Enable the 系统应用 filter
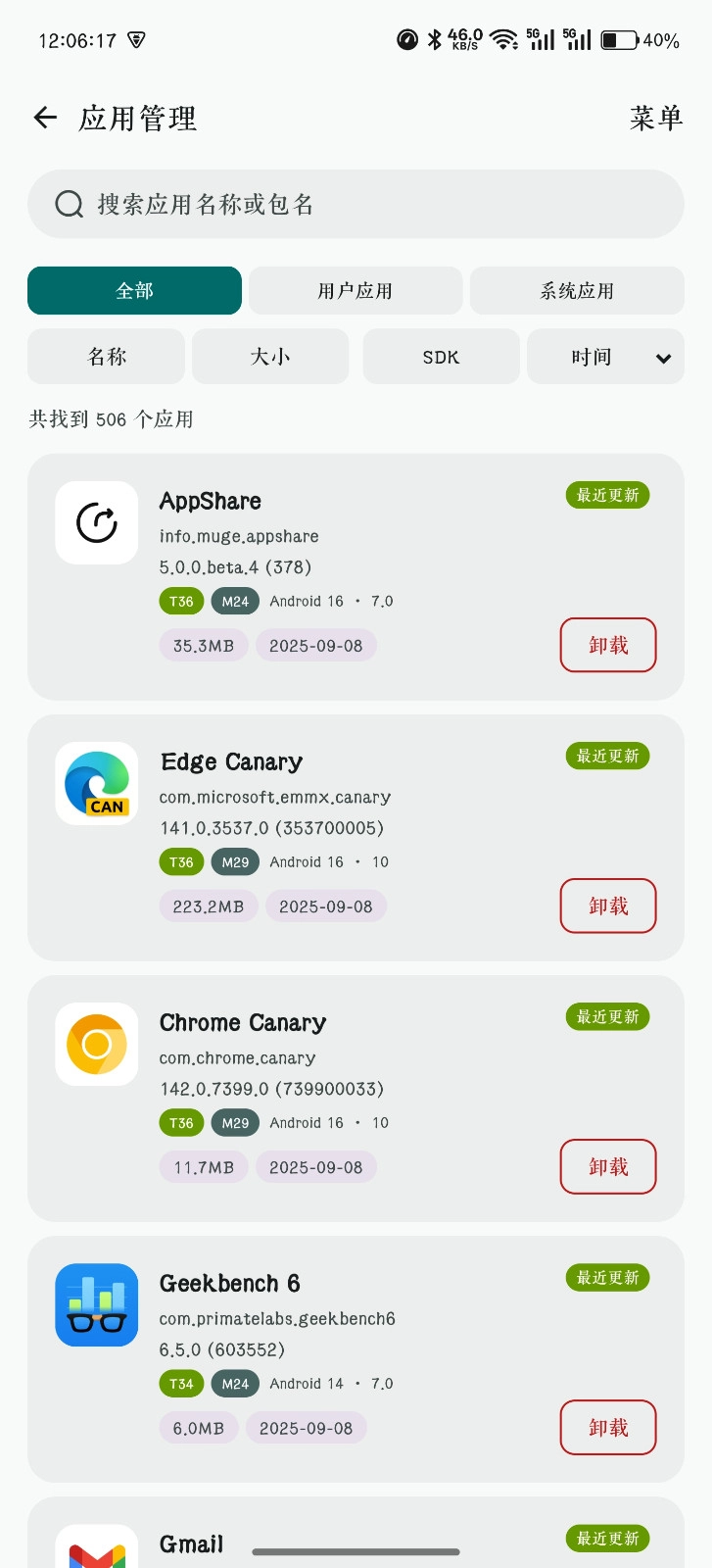712x1568 pixels. [x=577, y=290]
